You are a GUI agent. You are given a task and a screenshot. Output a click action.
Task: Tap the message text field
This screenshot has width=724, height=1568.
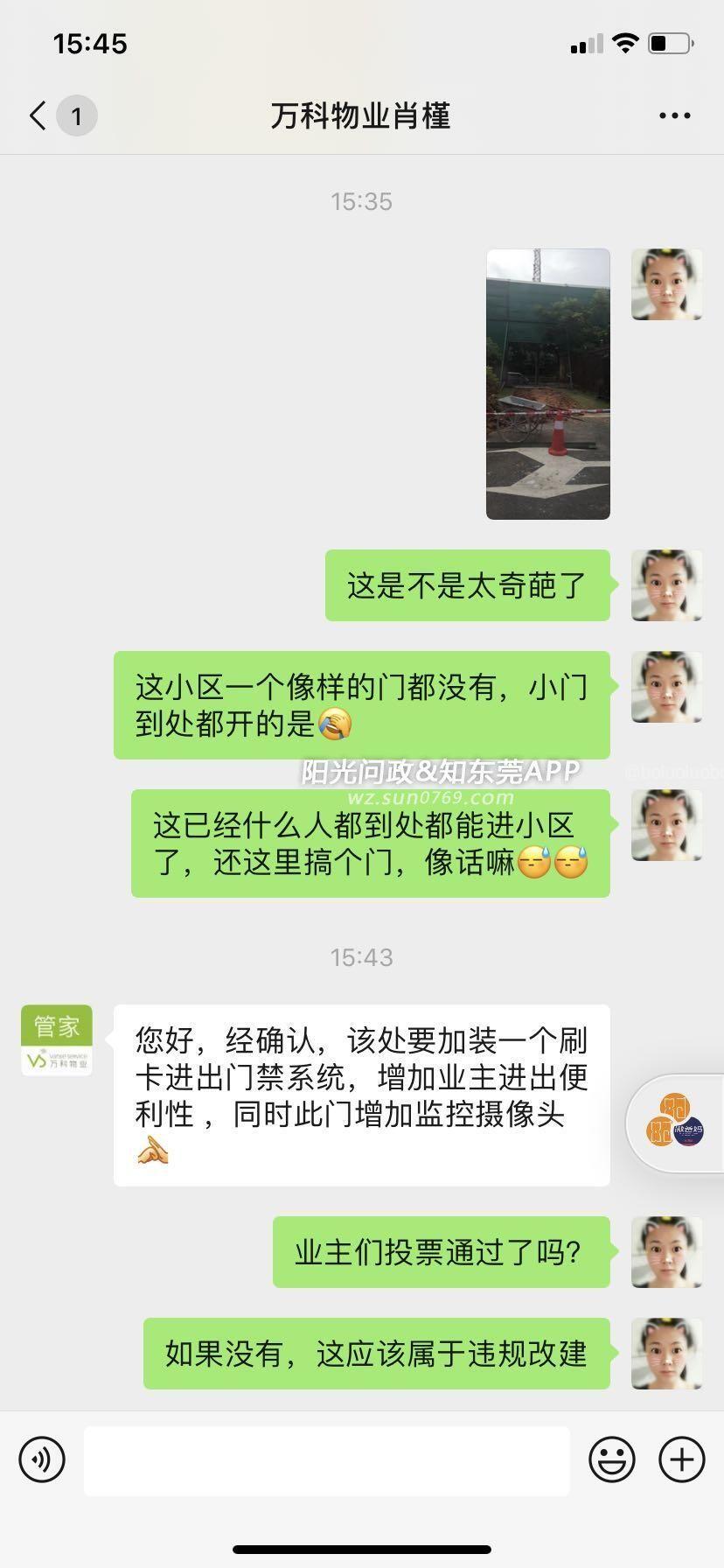click(x=327, y=1460)
